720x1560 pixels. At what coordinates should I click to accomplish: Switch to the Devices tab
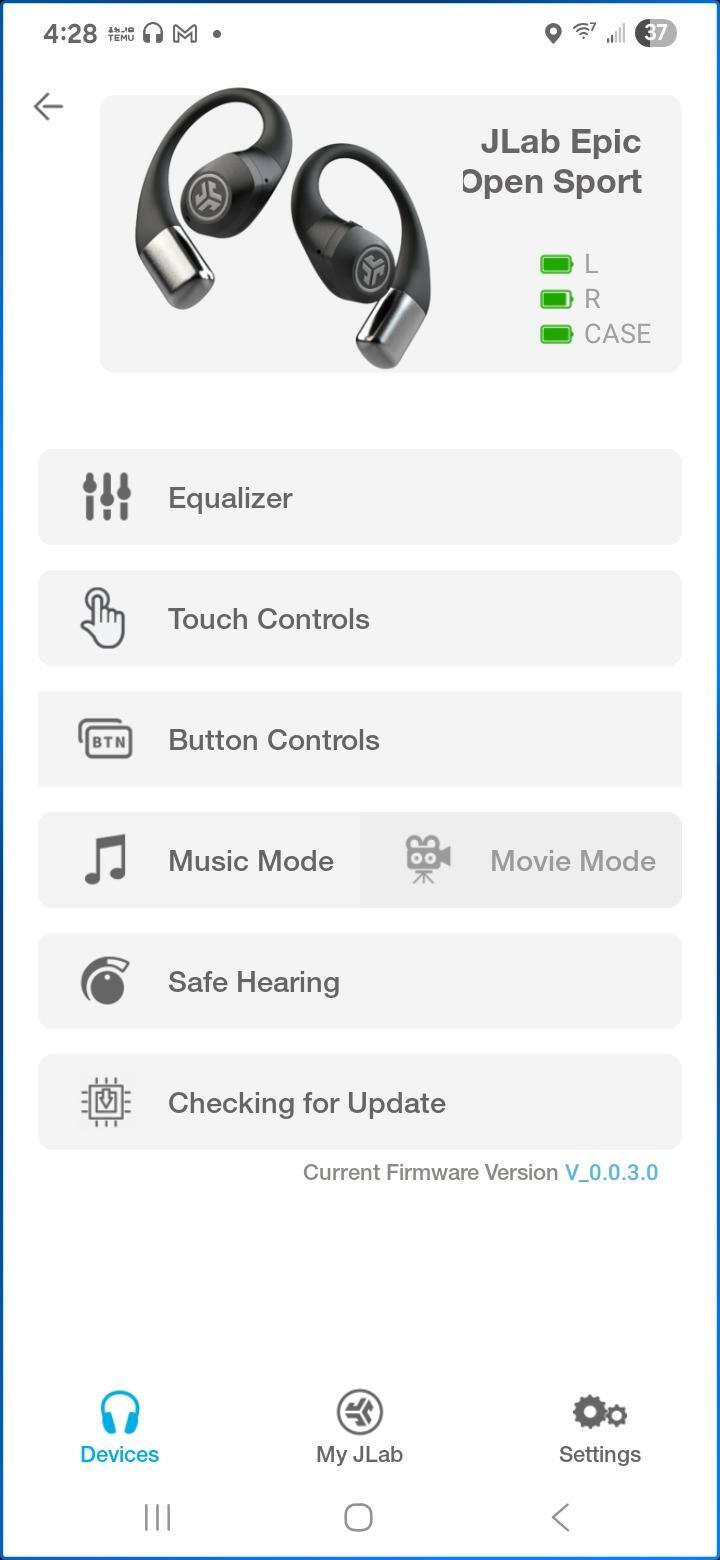120,1428
